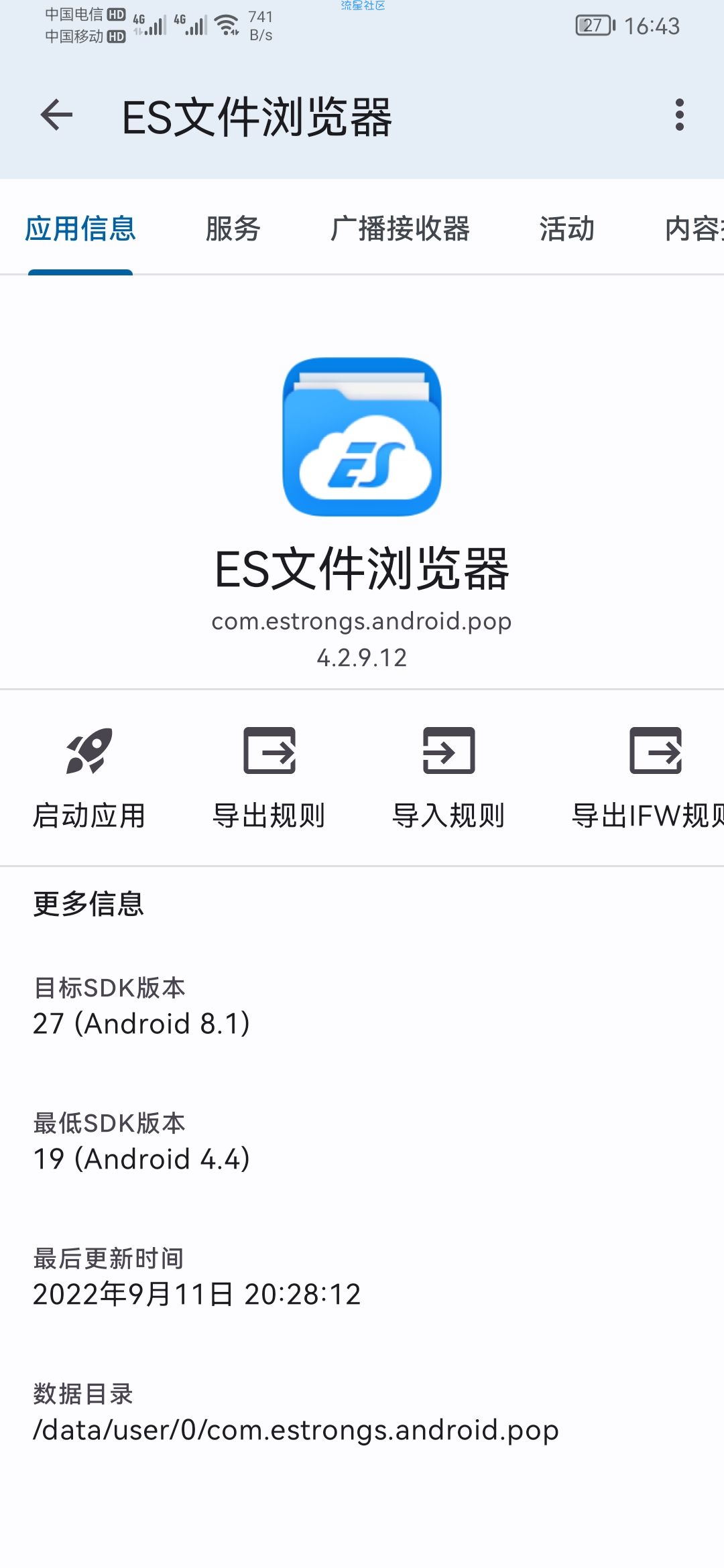Switch to the 广播接收器 tab
The image size is (724, 1568).
pos(400,228)
